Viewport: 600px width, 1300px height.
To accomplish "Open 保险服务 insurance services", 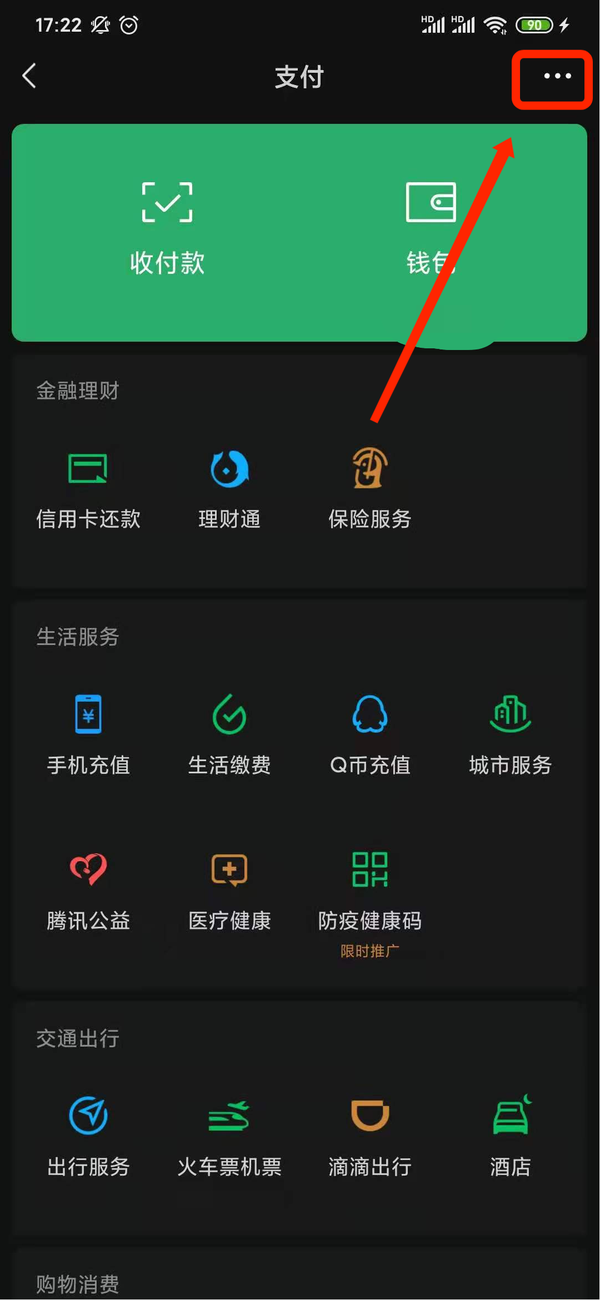I will [370, 488].
